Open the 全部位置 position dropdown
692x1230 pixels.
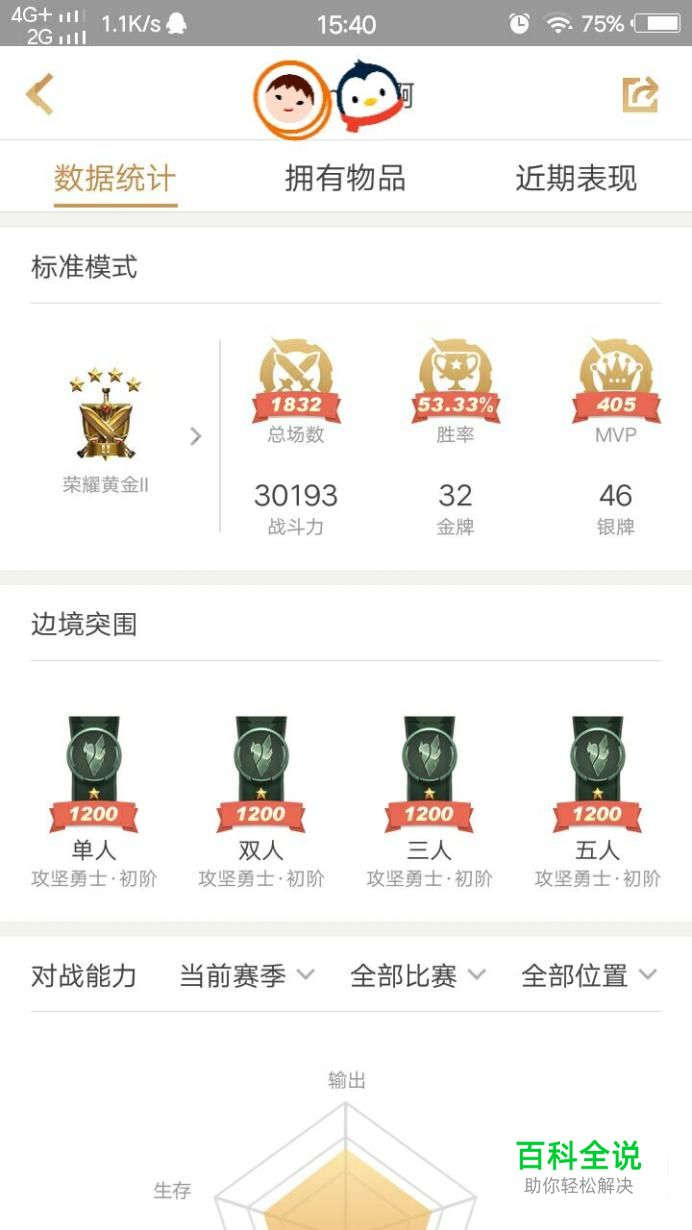point(589,976)
